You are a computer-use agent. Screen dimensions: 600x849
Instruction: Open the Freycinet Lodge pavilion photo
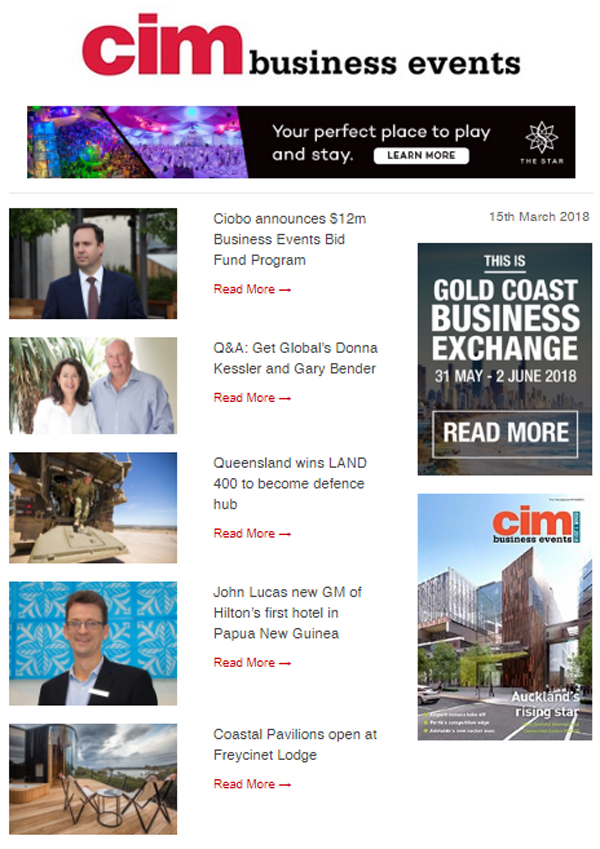pos(93,779)
